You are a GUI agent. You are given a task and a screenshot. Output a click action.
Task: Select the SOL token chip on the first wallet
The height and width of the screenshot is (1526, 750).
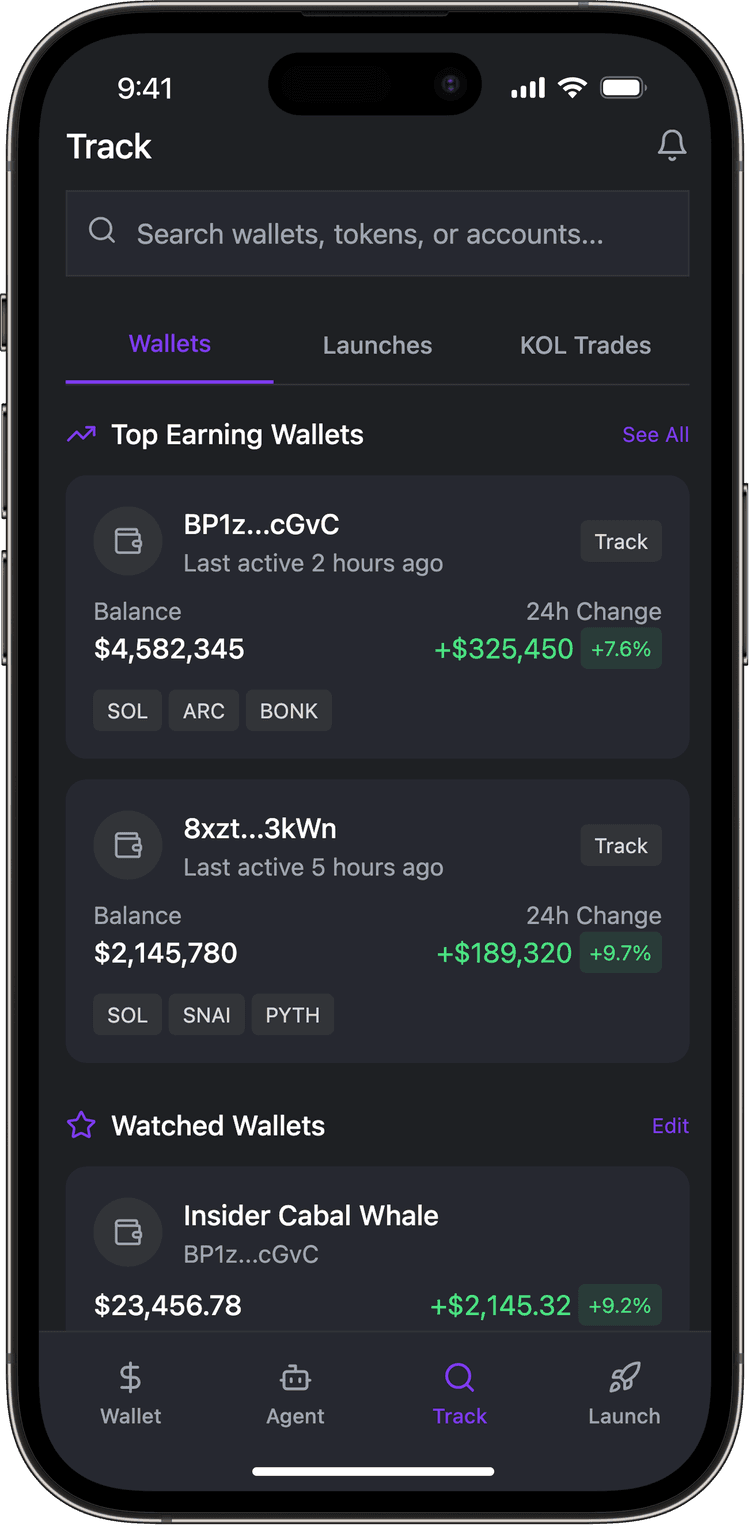pyautogui.click(x=127, y=710)
